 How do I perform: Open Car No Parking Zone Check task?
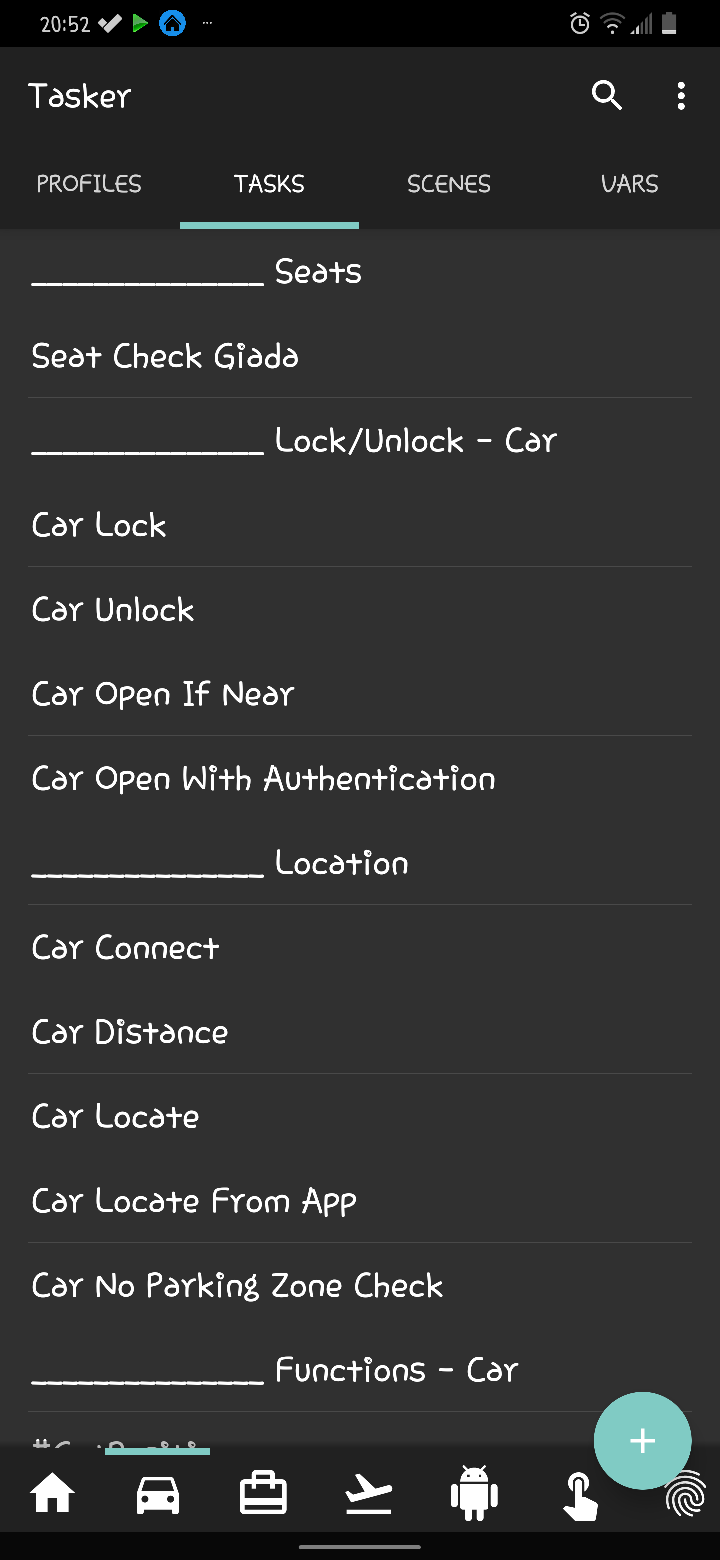click(237, 1286)
